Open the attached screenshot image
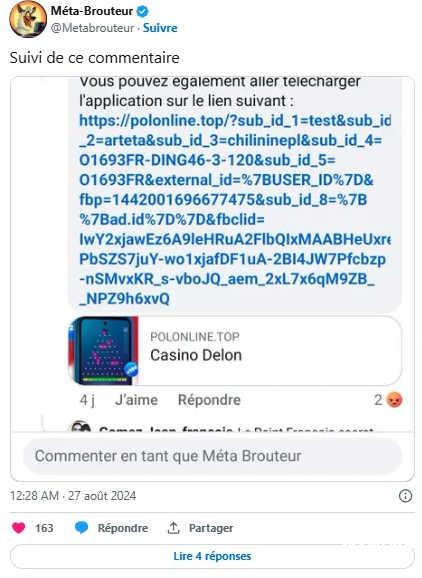422x578 pixels. [x=212, y=279]
